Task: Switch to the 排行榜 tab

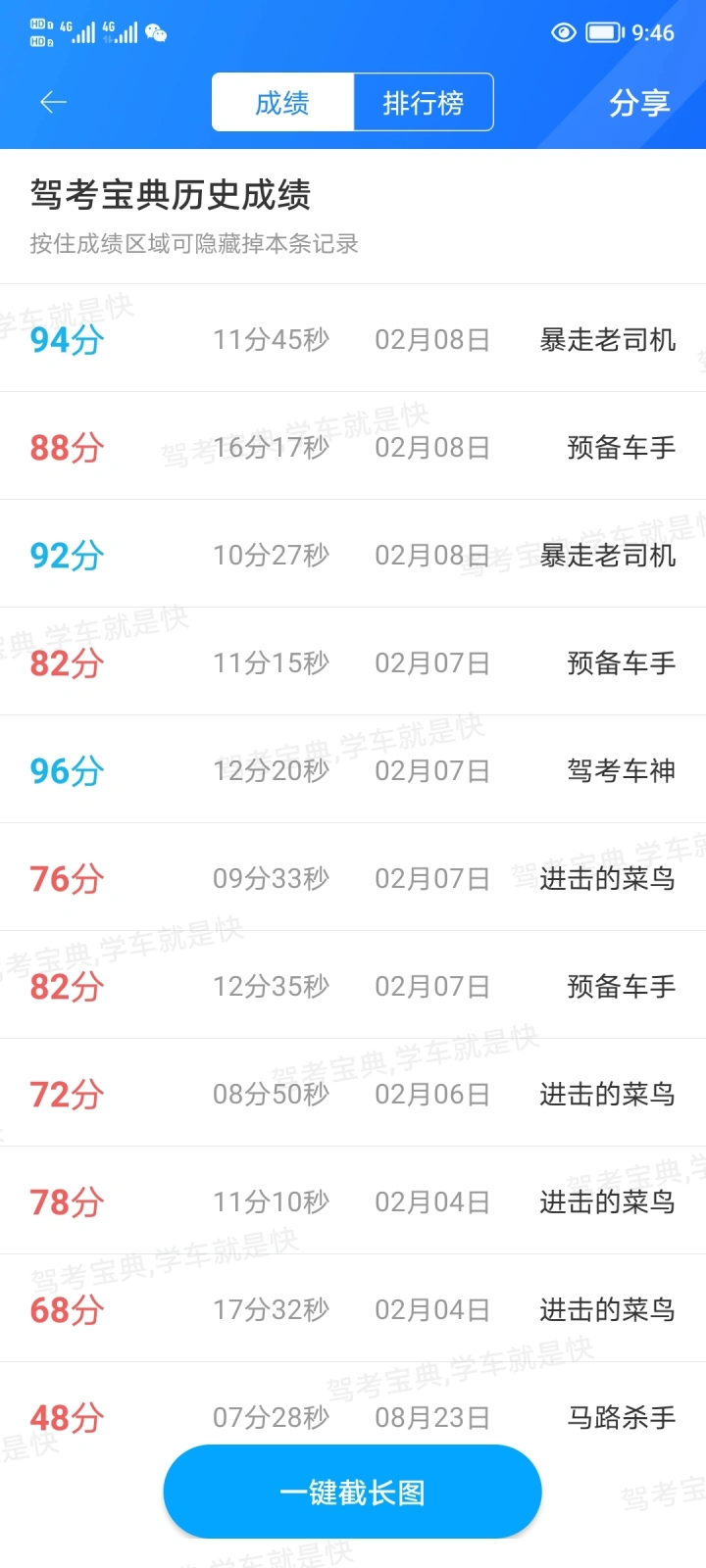Action: 423,102
